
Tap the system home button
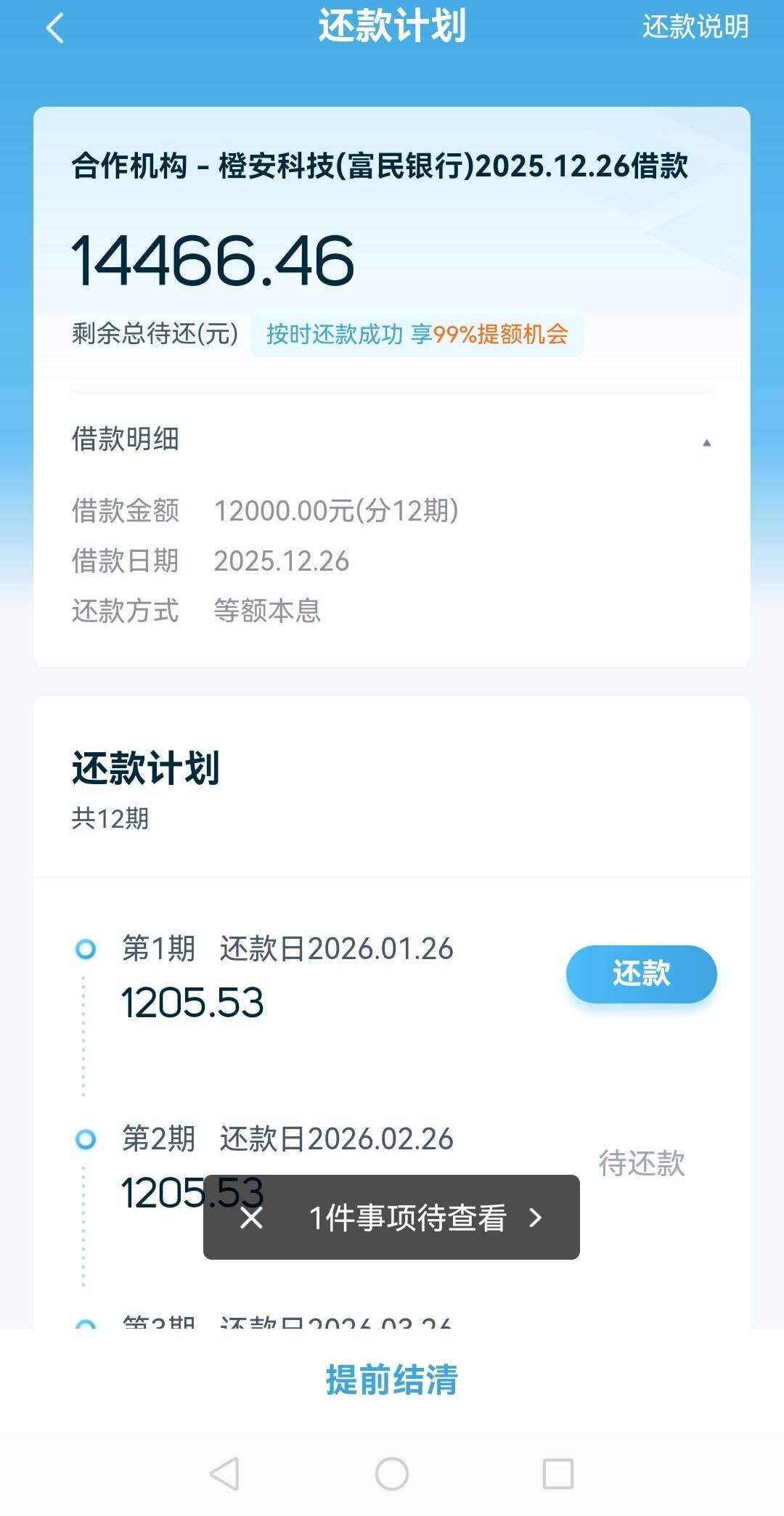coord(392,1474)
